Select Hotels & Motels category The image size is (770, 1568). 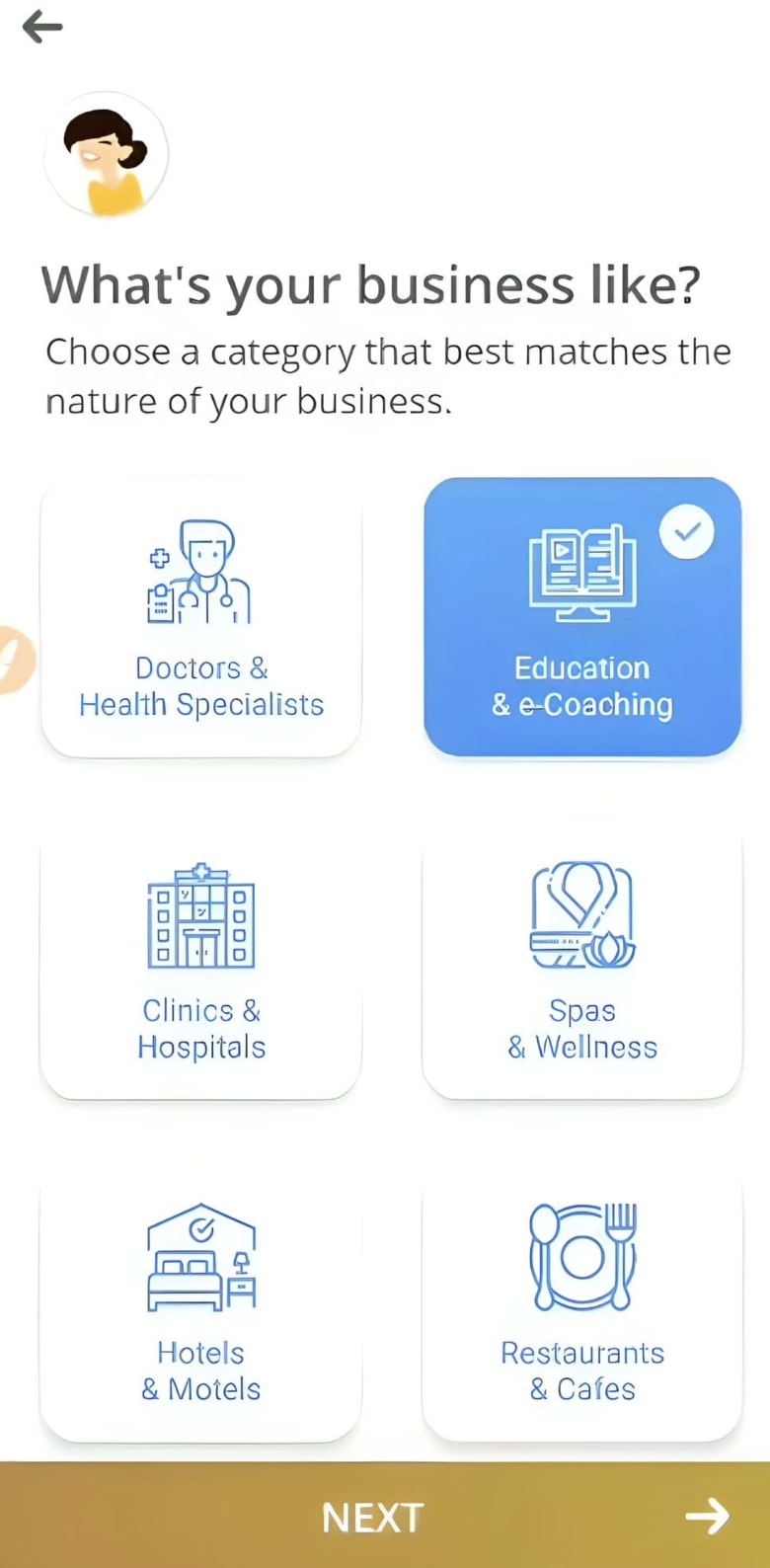[x=201, y=1302]
